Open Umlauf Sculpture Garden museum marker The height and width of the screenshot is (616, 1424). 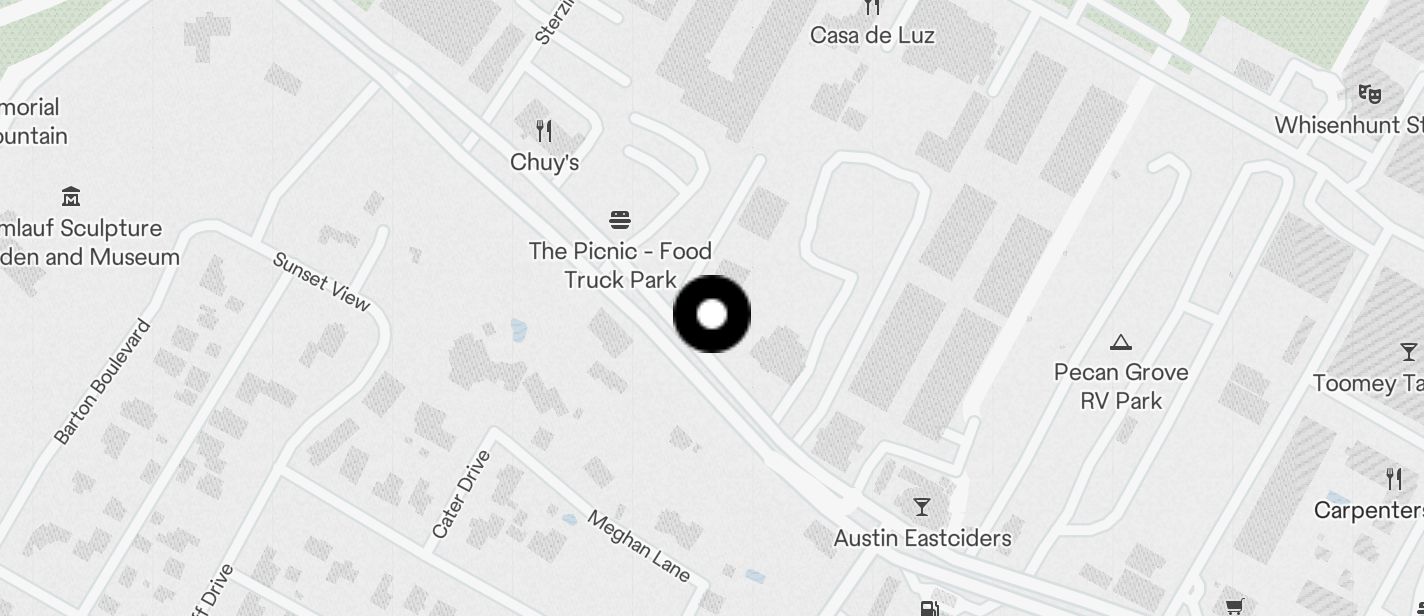(70, 197)
